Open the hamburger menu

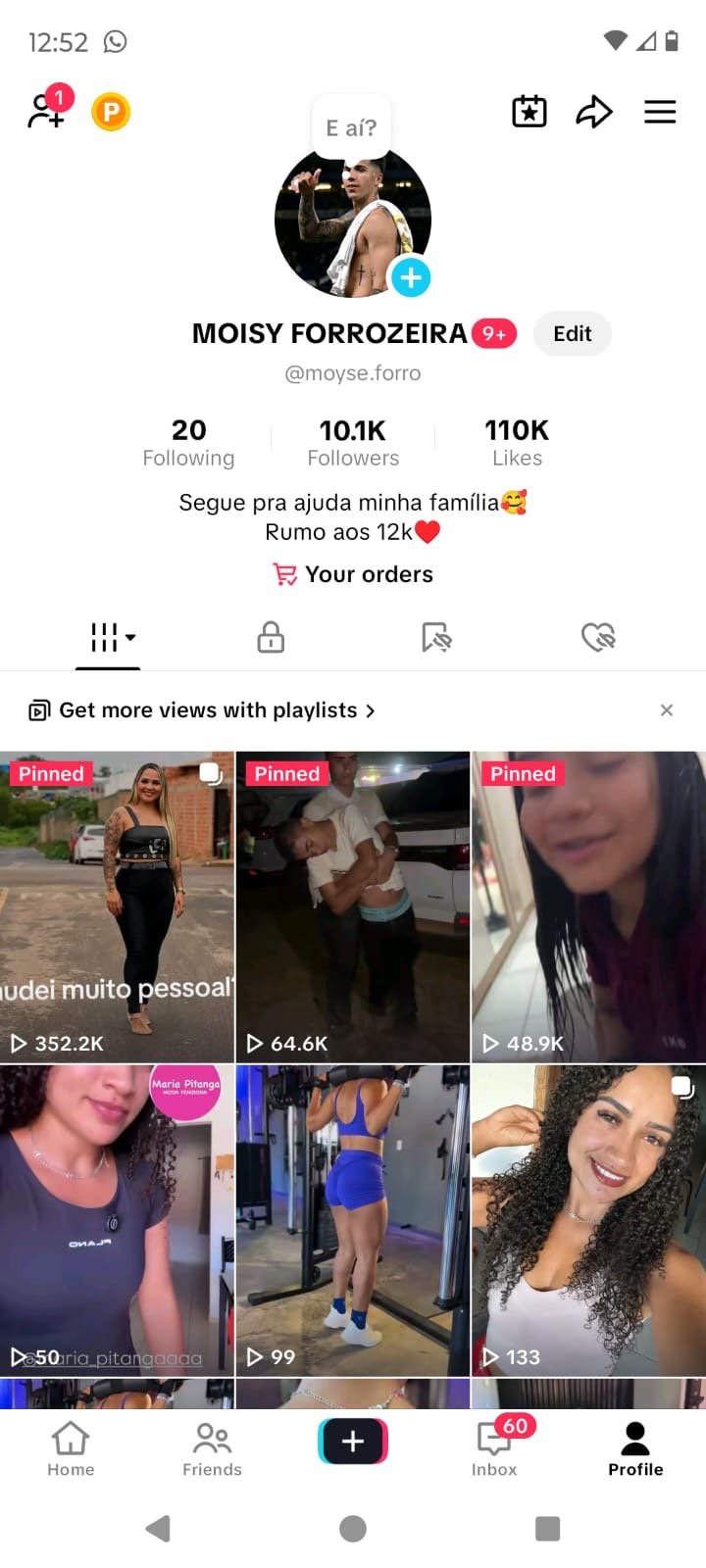[660, 112]
